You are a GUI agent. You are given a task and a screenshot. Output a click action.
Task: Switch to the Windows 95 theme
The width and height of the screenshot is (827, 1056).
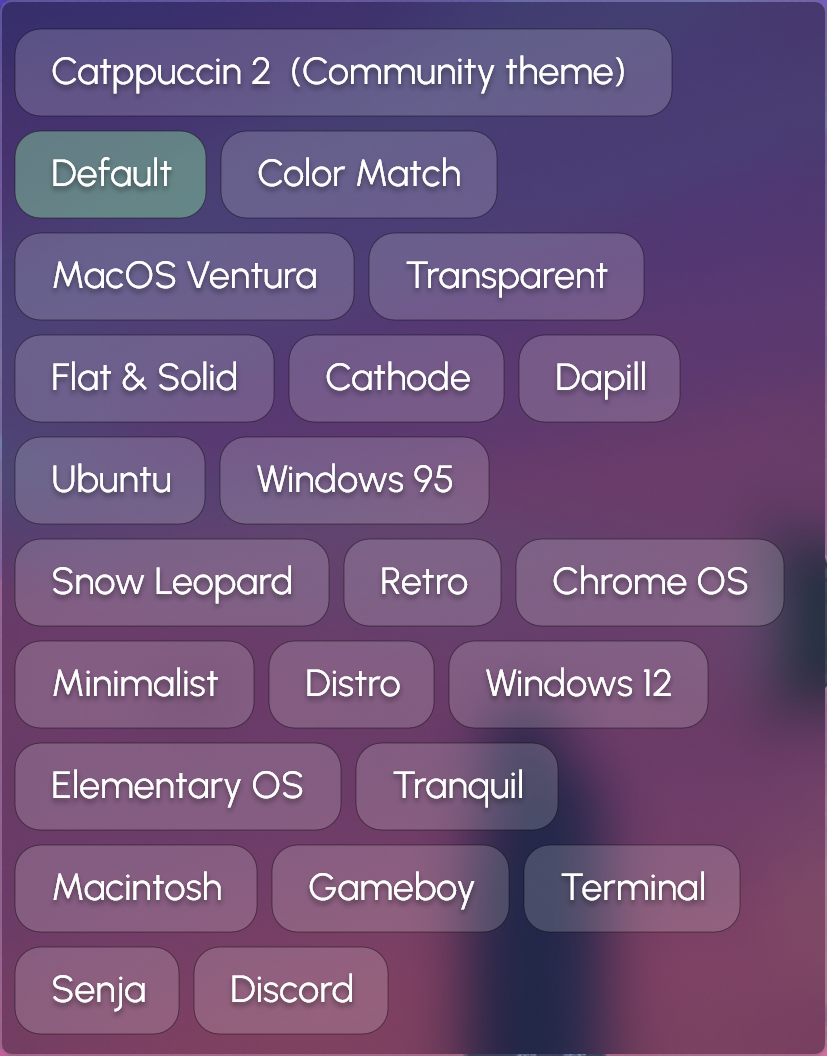[354, 480]
